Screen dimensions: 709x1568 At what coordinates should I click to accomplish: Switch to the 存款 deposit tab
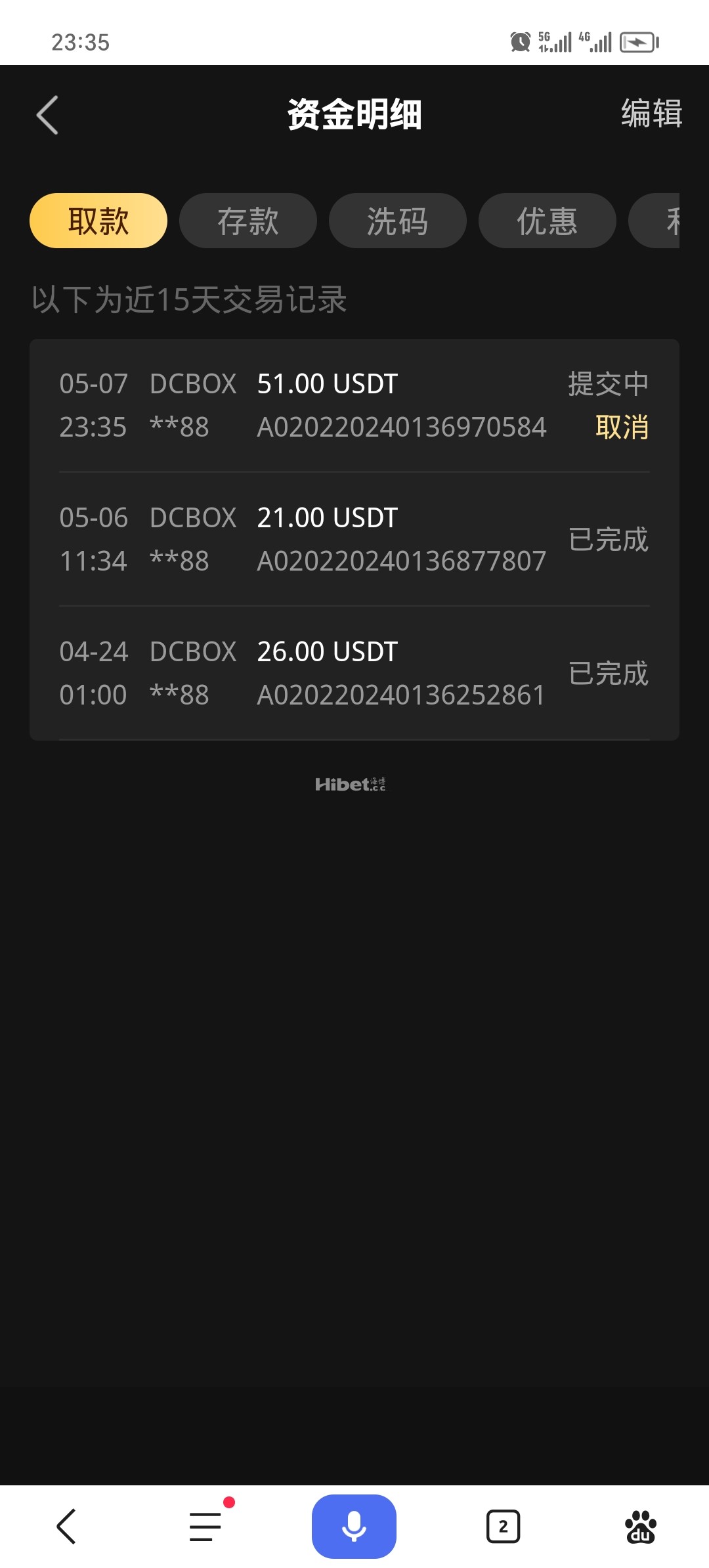point(248,221)
